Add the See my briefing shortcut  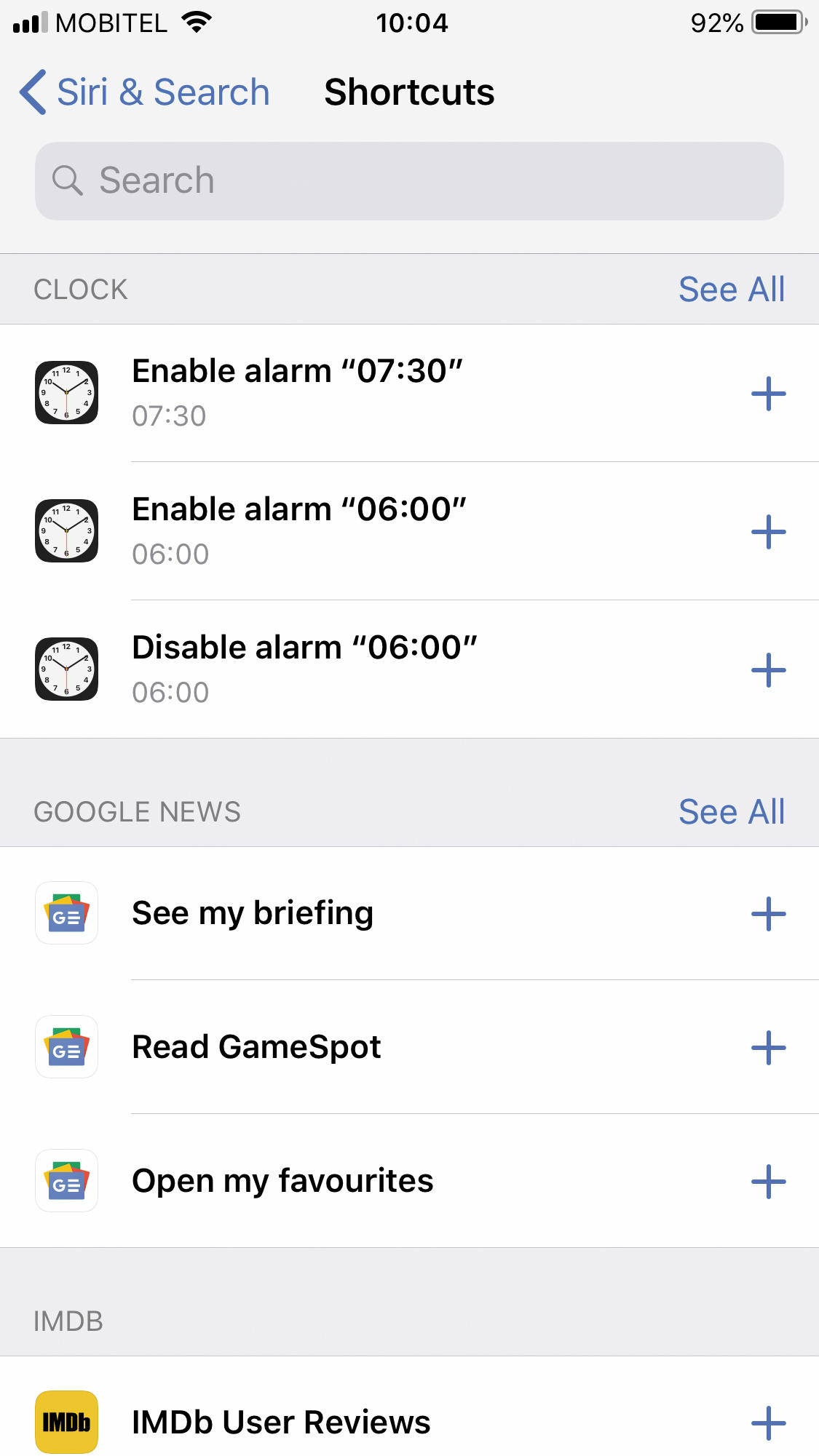coord(769,914)
